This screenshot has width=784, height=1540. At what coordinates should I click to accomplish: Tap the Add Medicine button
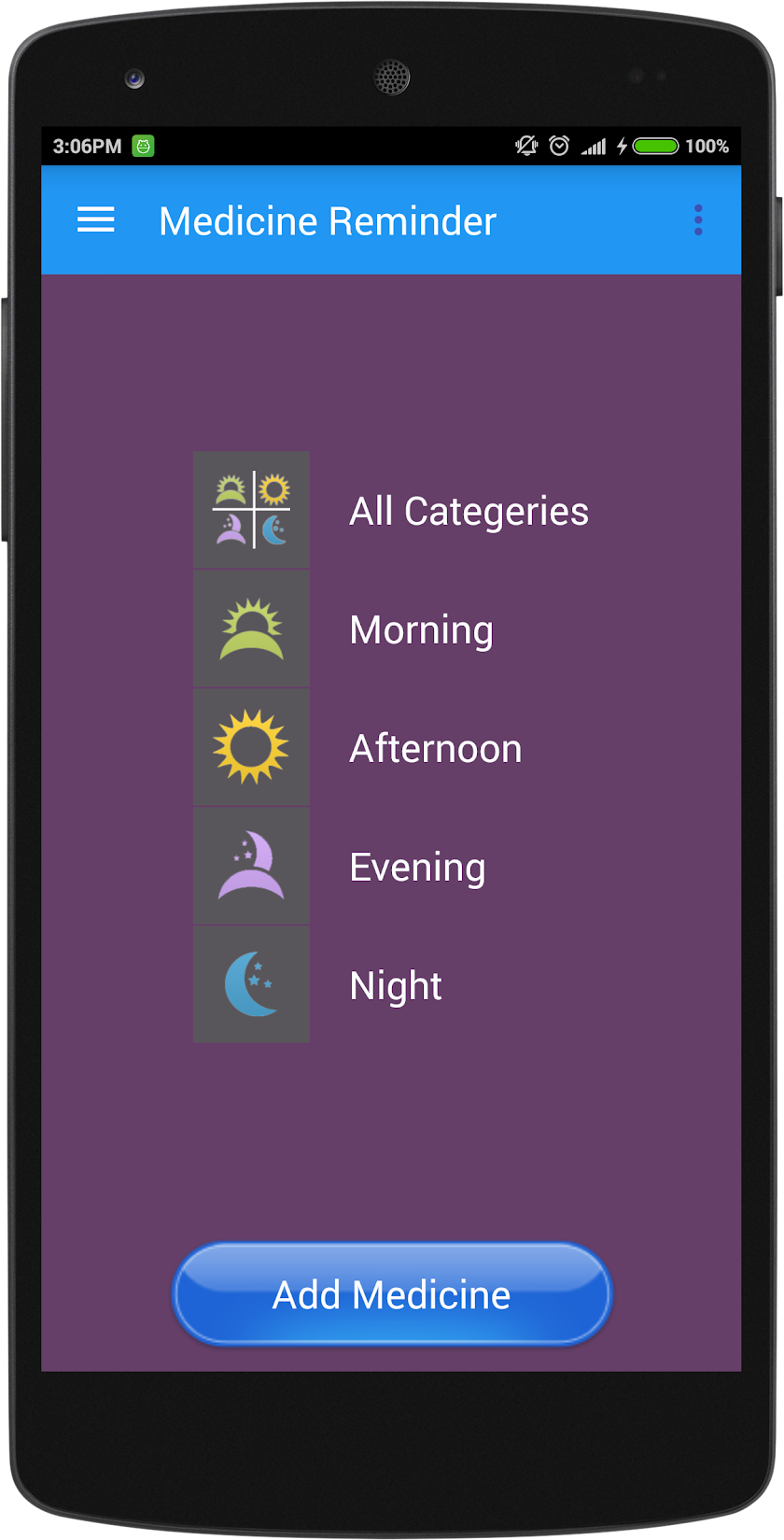392,1294
